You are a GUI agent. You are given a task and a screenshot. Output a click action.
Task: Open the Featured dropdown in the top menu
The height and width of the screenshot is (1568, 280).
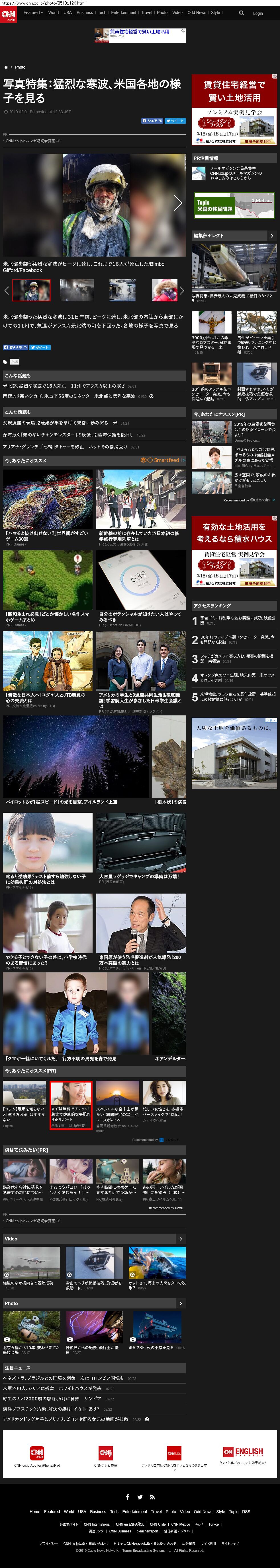click(33, 13)
